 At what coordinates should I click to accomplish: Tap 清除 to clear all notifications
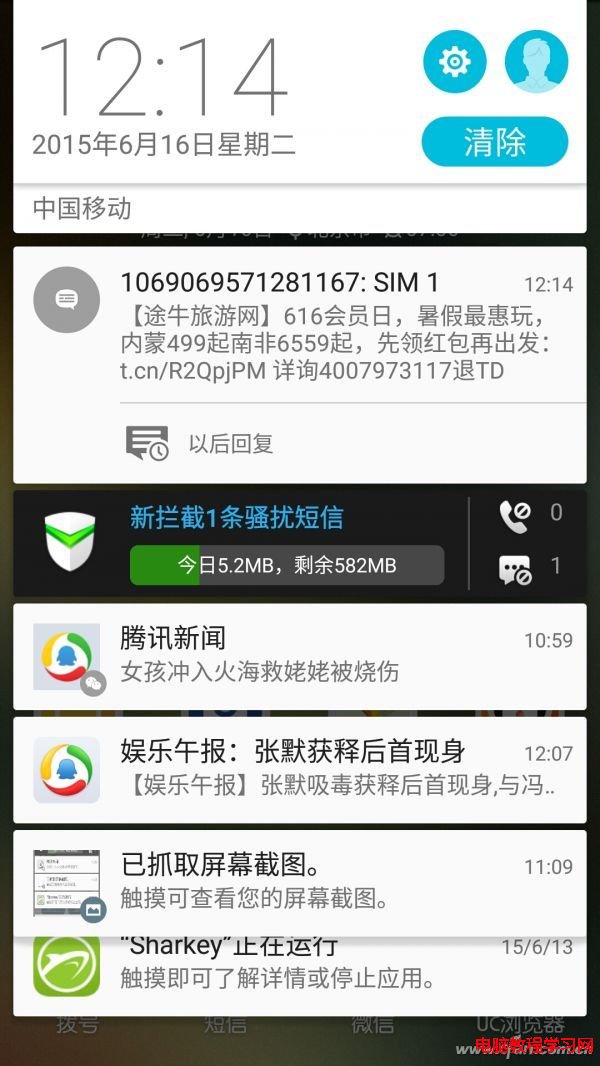pyautogui.click(x=494, y=142)
